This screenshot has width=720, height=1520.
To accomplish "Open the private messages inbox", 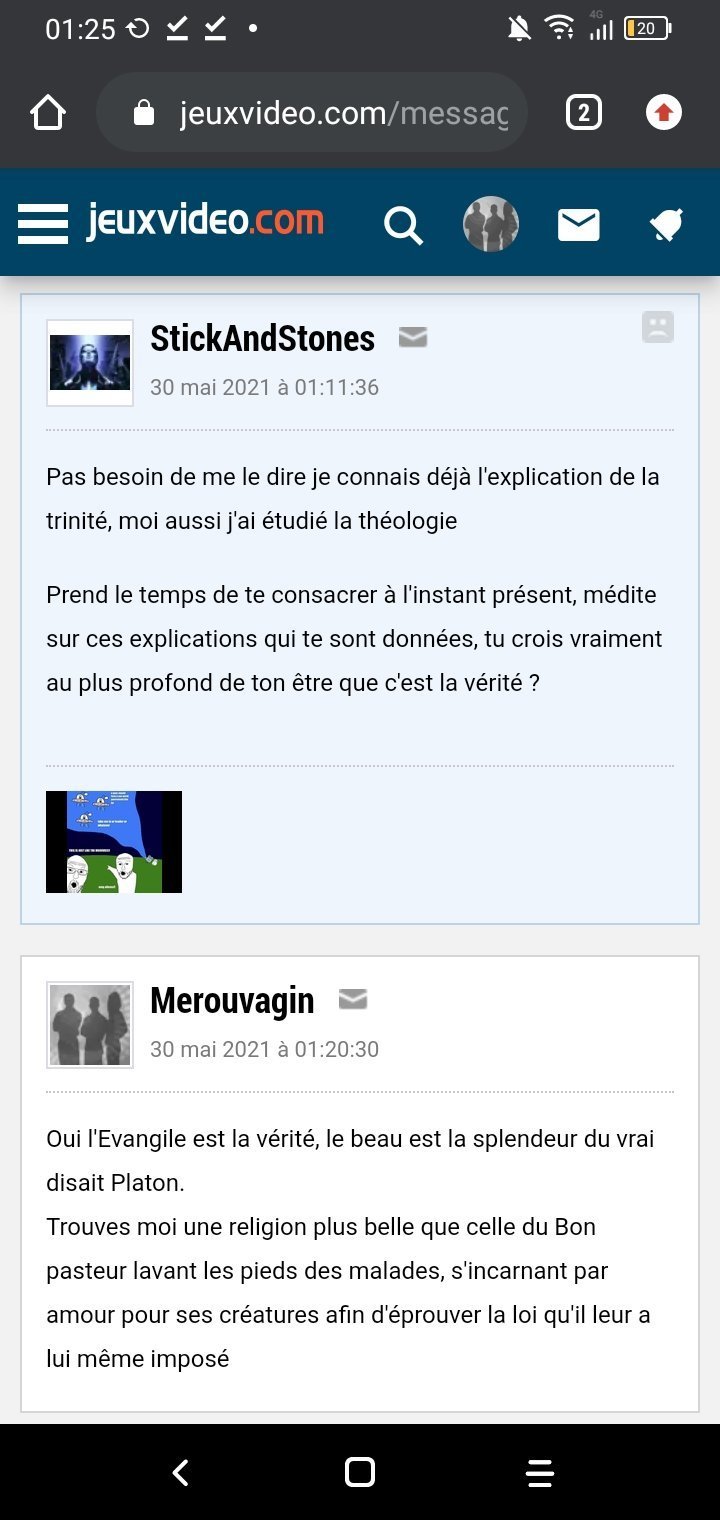I will pyautogui.click(x=578, y=225).
